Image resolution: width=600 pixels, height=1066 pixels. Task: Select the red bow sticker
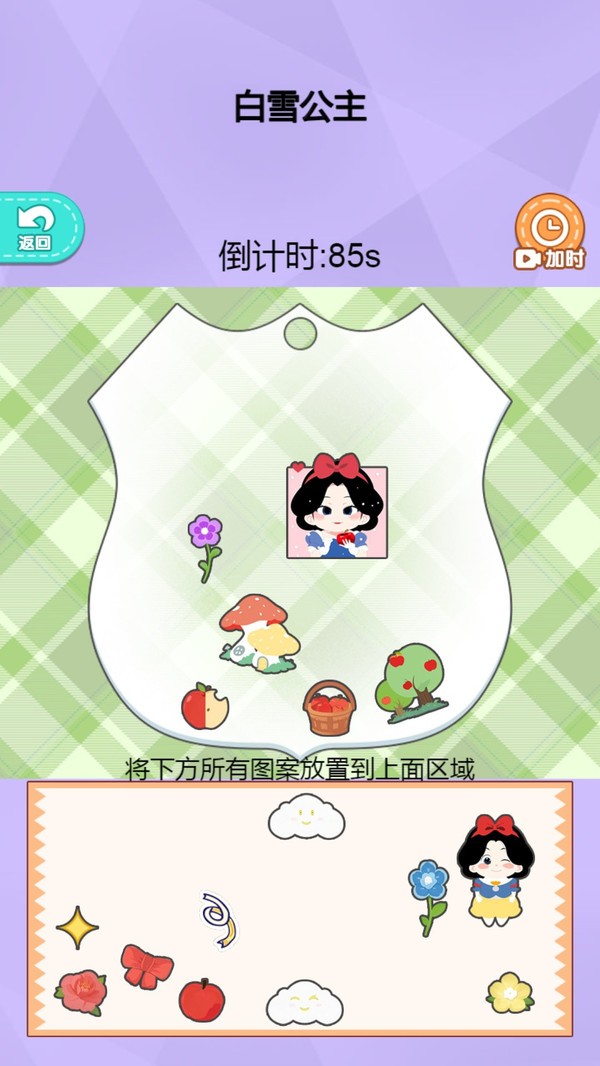[x=147, y=966]
